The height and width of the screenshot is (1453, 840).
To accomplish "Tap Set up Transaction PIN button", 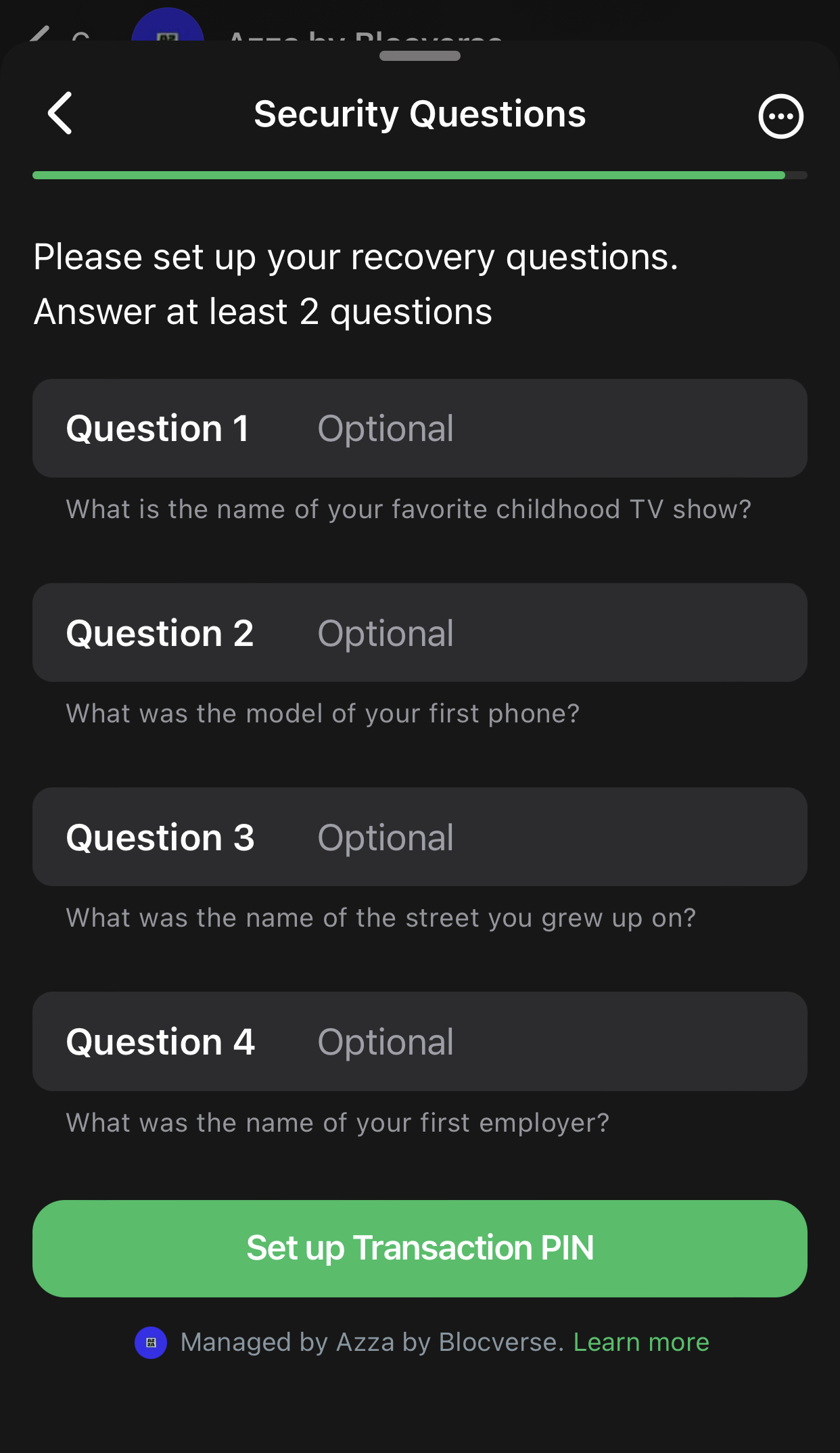I will pos(420,1248).
